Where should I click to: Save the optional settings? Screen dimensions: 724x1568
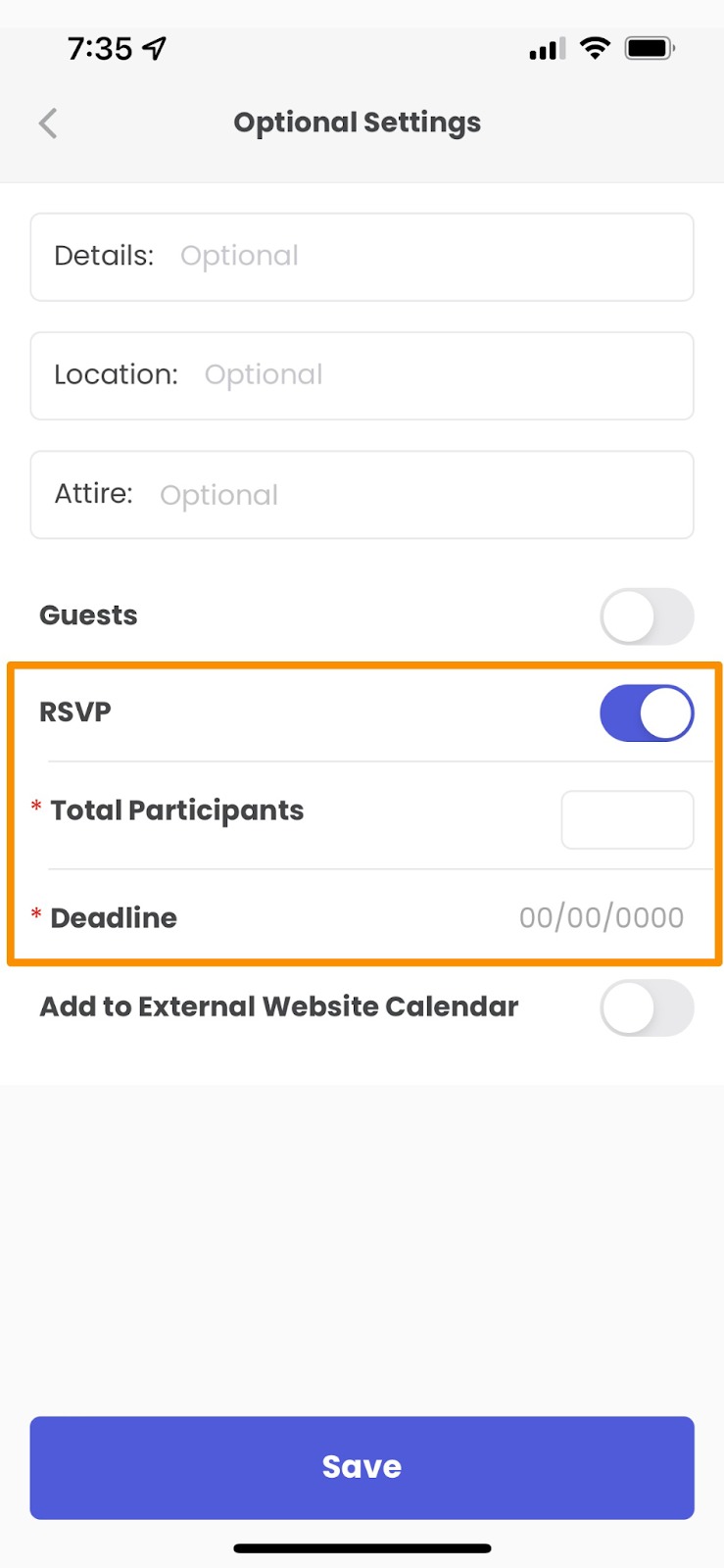coord(362,1467)
